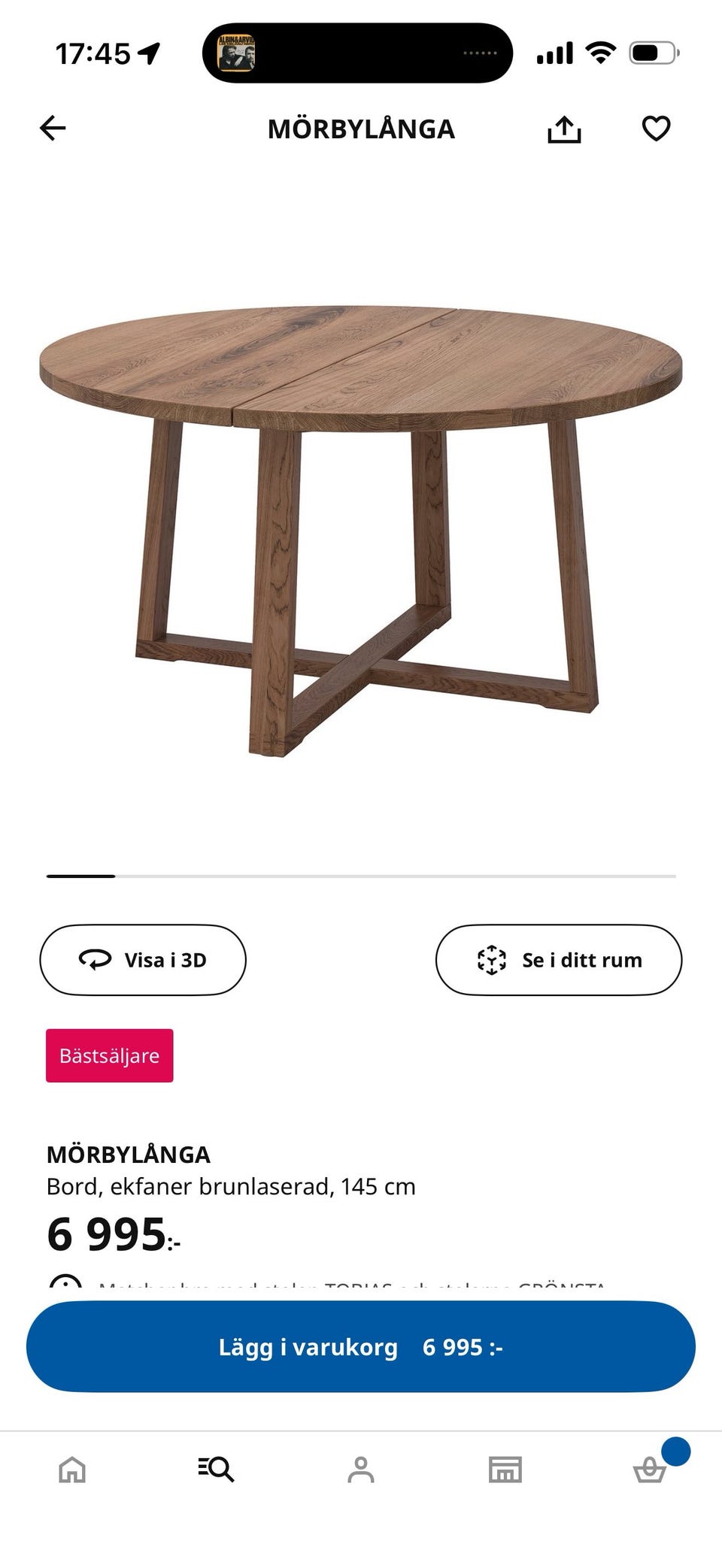Add the table to favorites

pyautogui.click(x=657, y=128)
